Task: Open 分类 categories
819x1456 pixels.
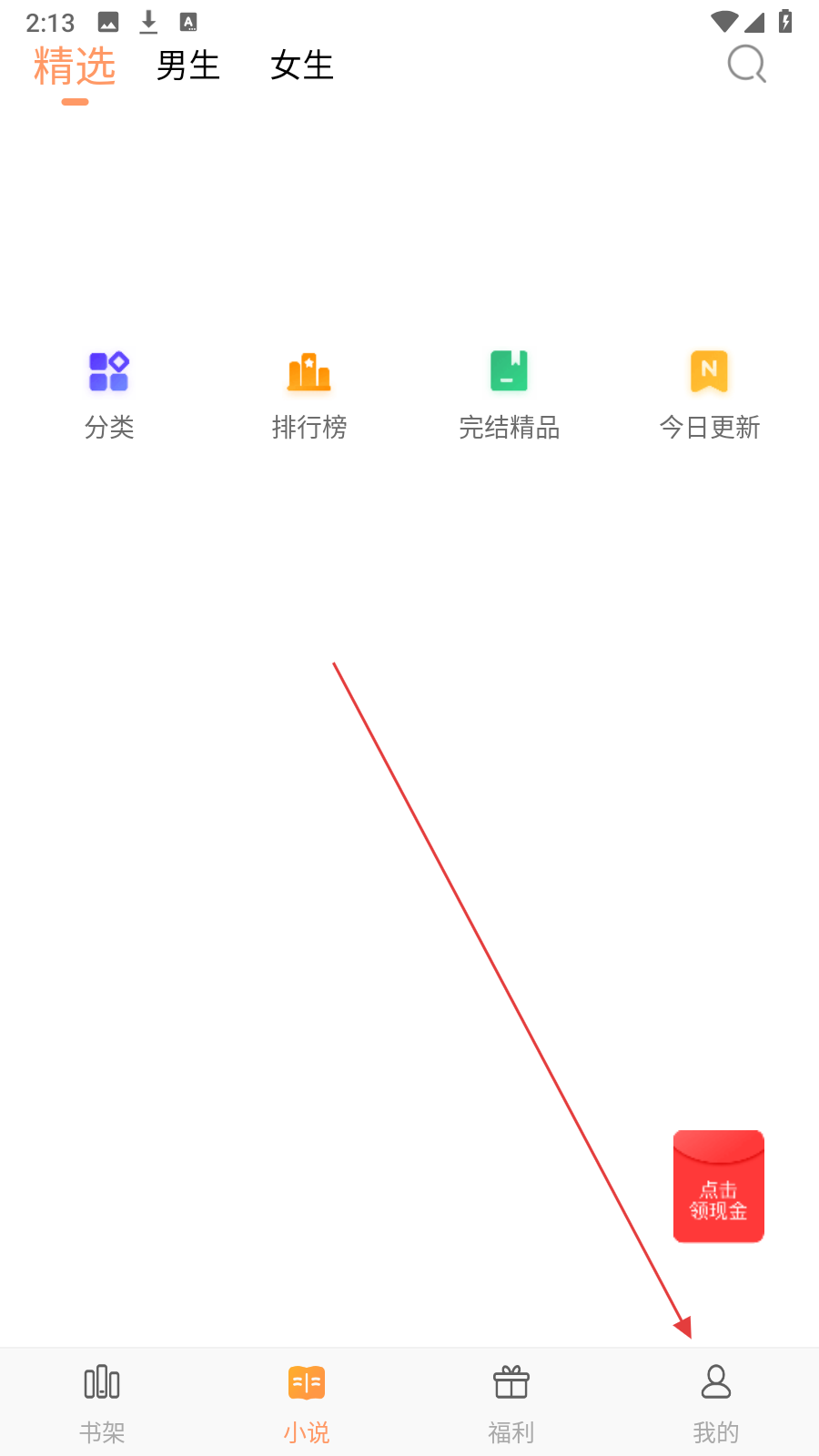Action: click(x=109, y=395)
